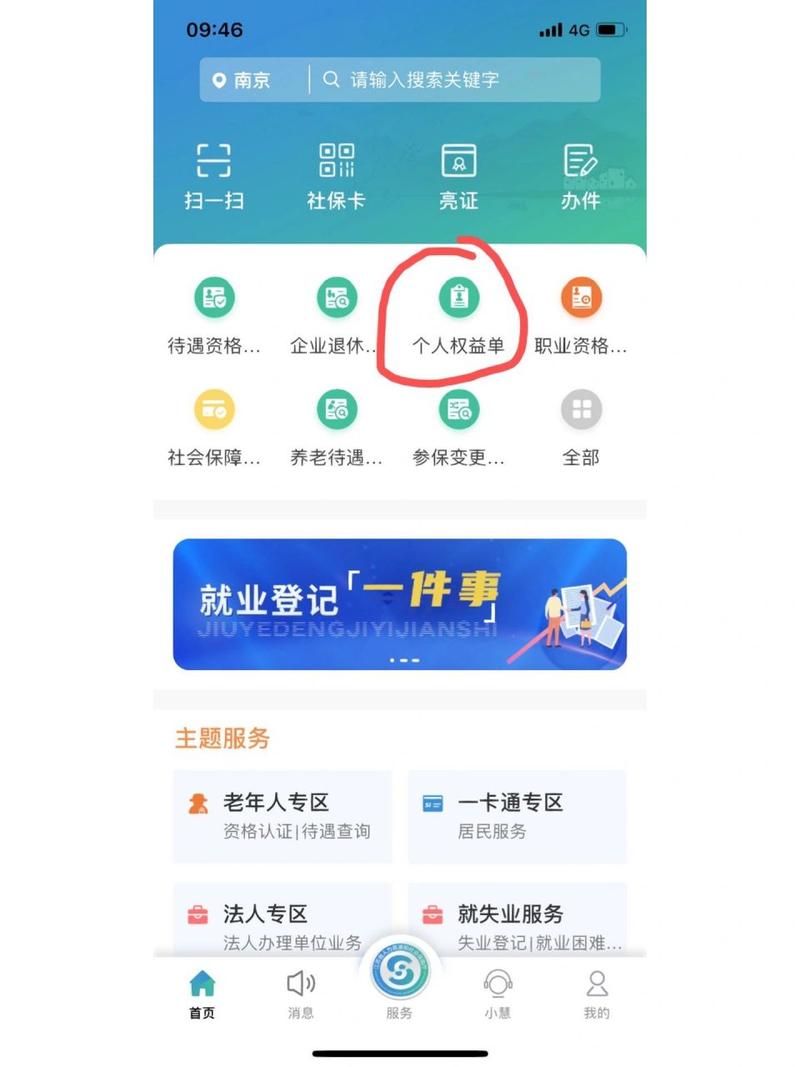800x1067 pixels.
Task: Open the 扫一扫 scanner
Action: click(214, 176)
